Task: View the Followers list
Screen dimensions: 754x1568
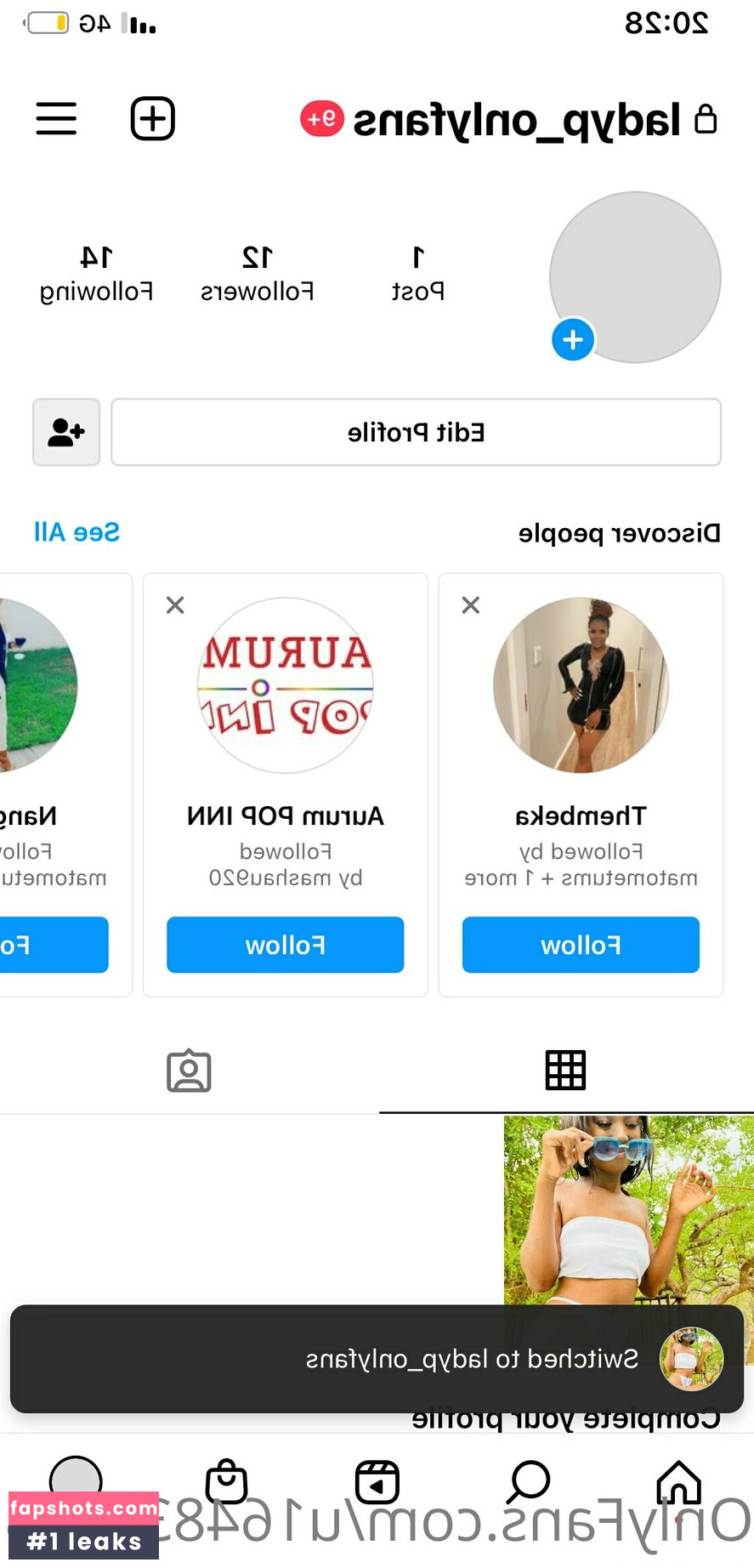Action: (257, 273)
